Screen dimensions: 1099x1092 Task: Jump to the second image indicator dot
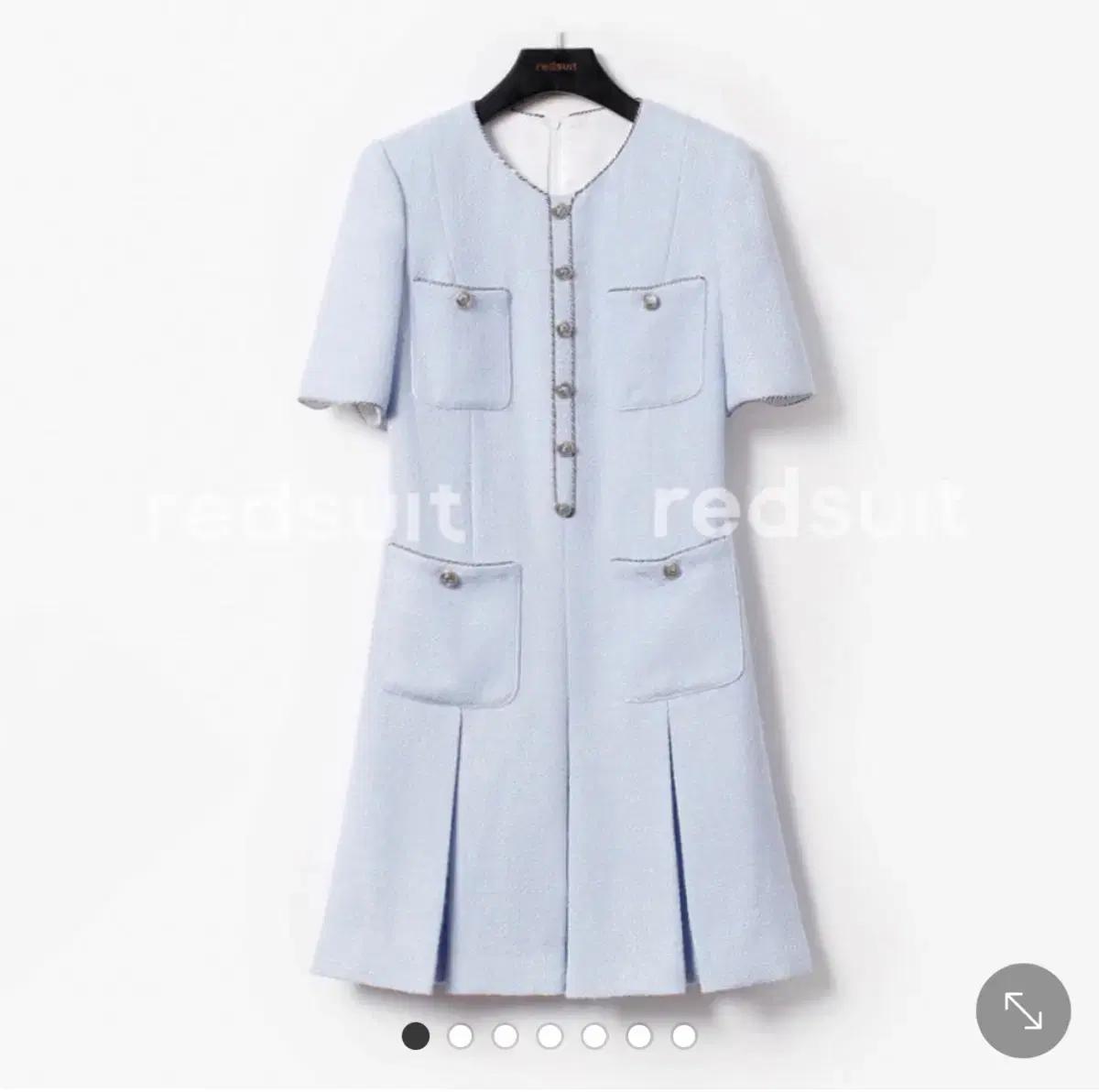460,1036
